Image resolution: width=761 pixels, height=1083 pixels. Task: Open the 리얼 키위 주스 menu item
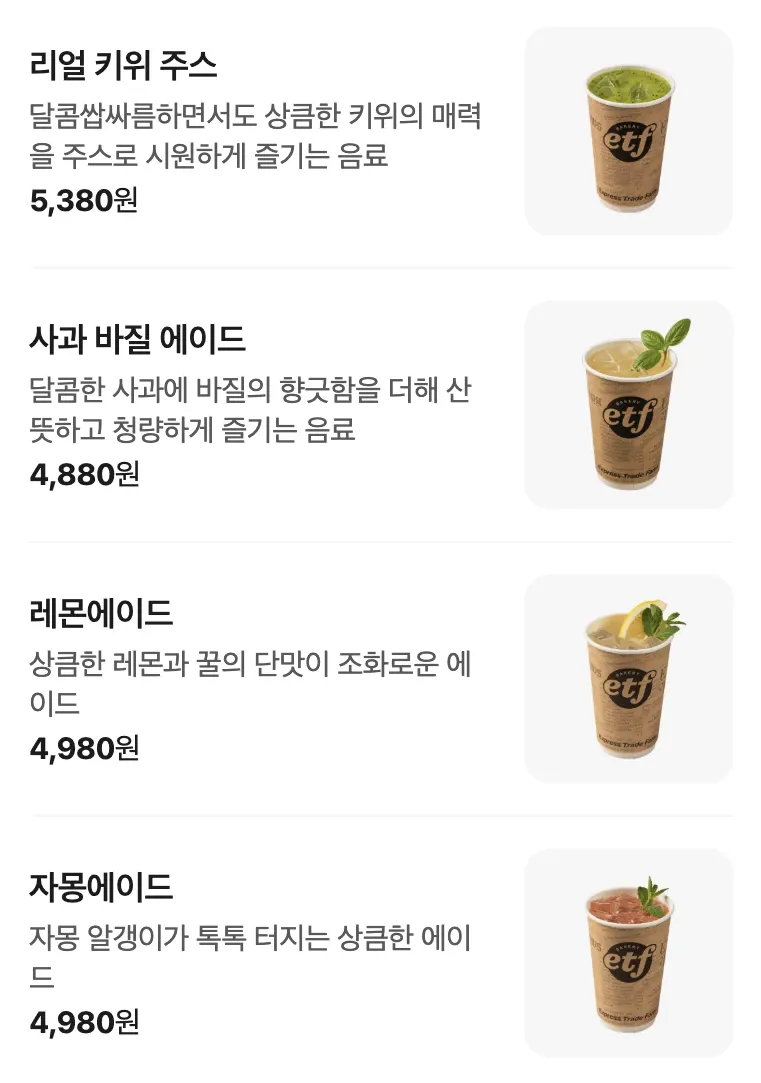(x=380, y=131)
